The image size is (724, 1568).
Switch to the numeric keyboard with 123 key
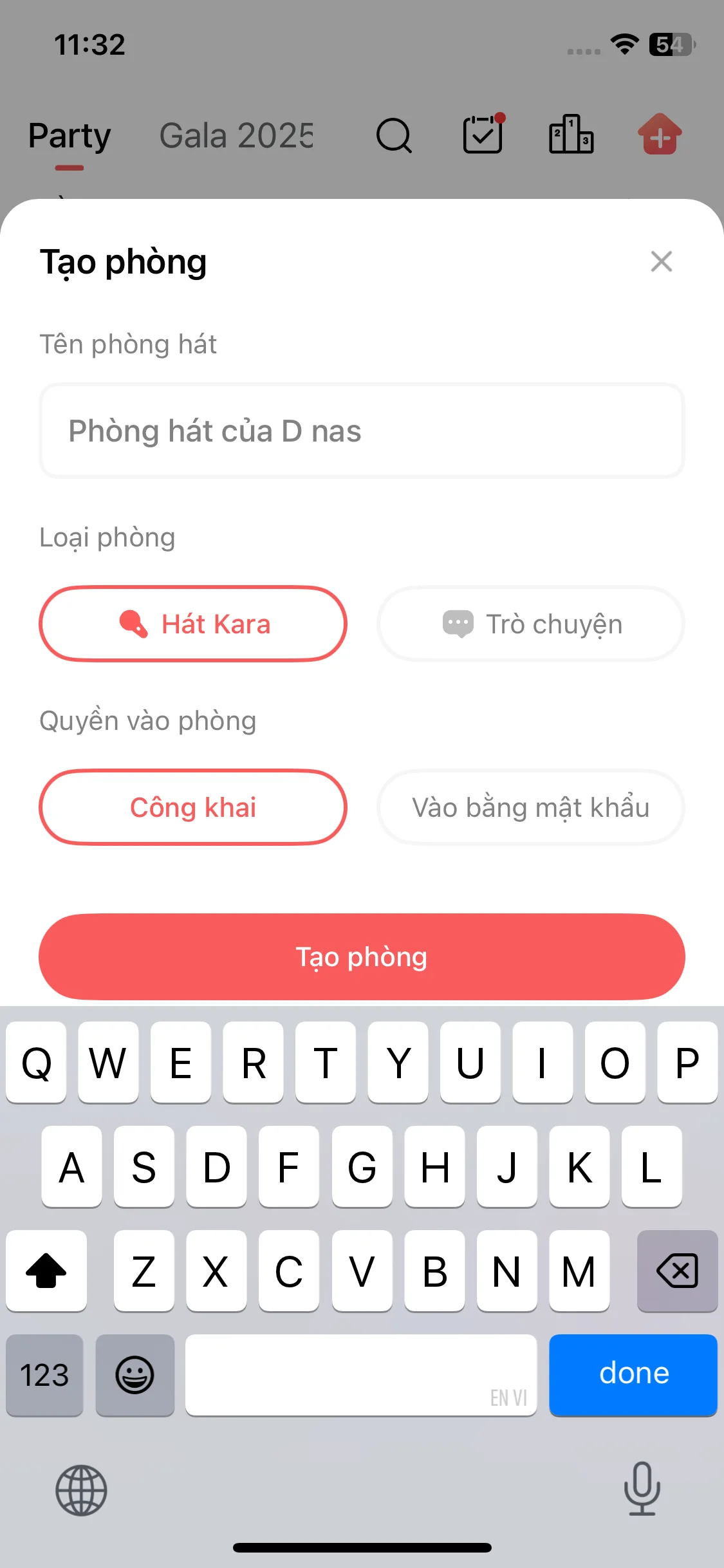click(44, 1376)
